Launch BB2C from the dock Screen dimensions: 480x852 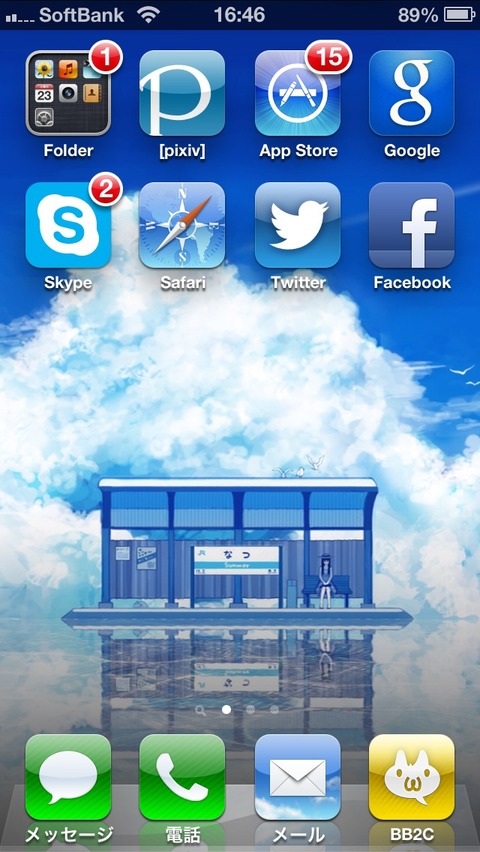[412, 777]
